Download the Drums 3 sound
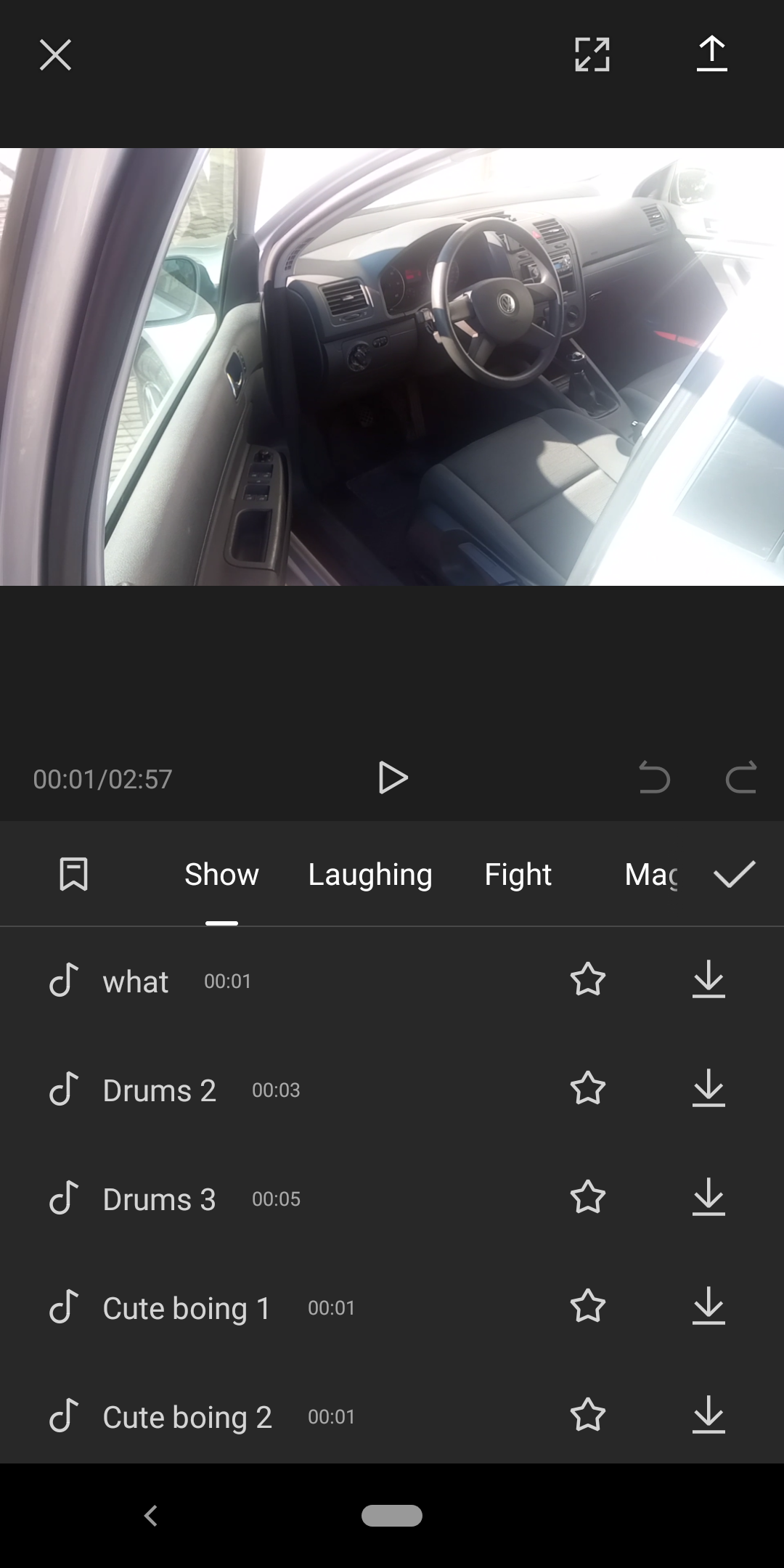Screen dimensions: 784x1568 click(x=709, y=1198)
